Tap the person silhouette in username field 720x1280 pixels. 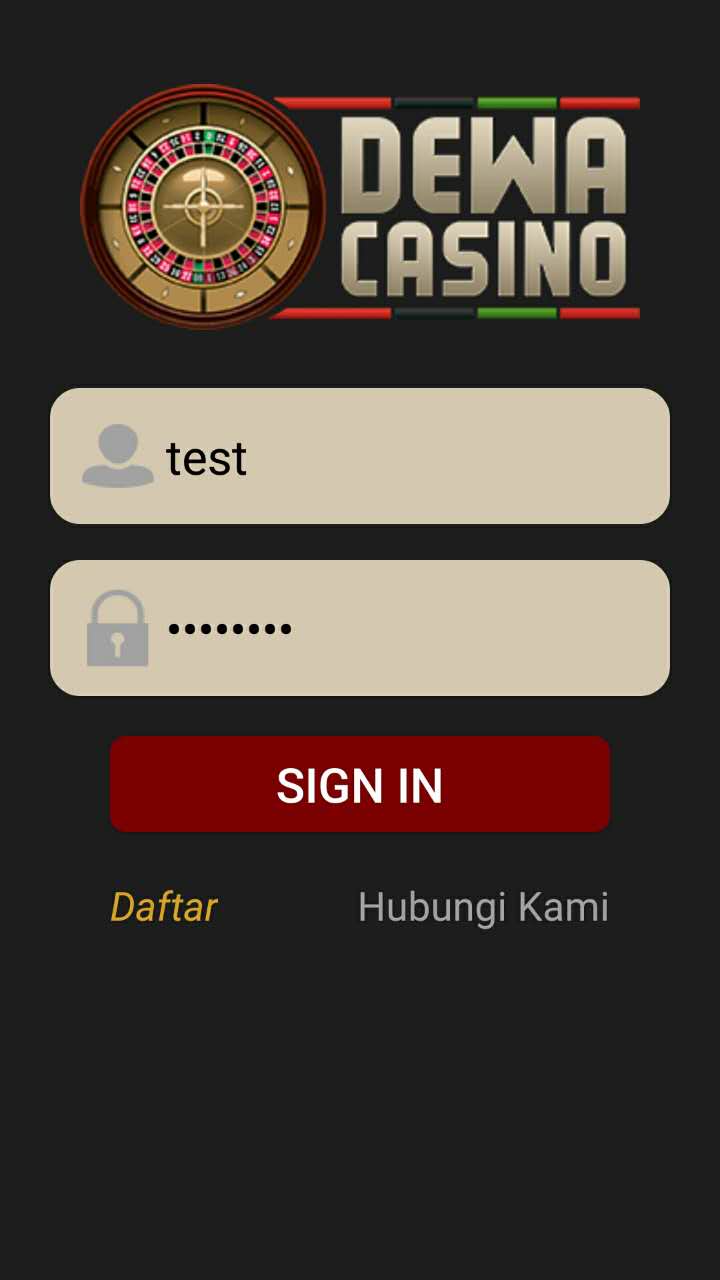tap(118, 456)
